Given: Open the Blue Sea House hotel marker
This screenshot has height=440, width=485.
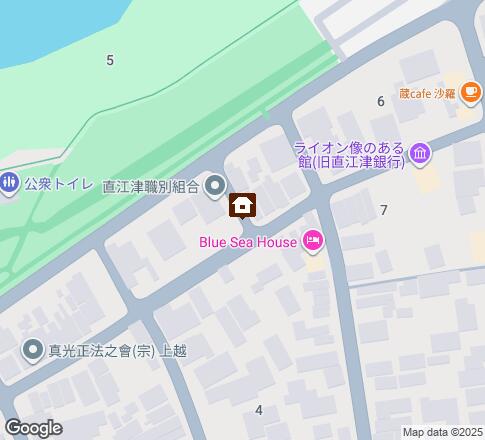Looking at the screenshot, I should tap(313, 241).
